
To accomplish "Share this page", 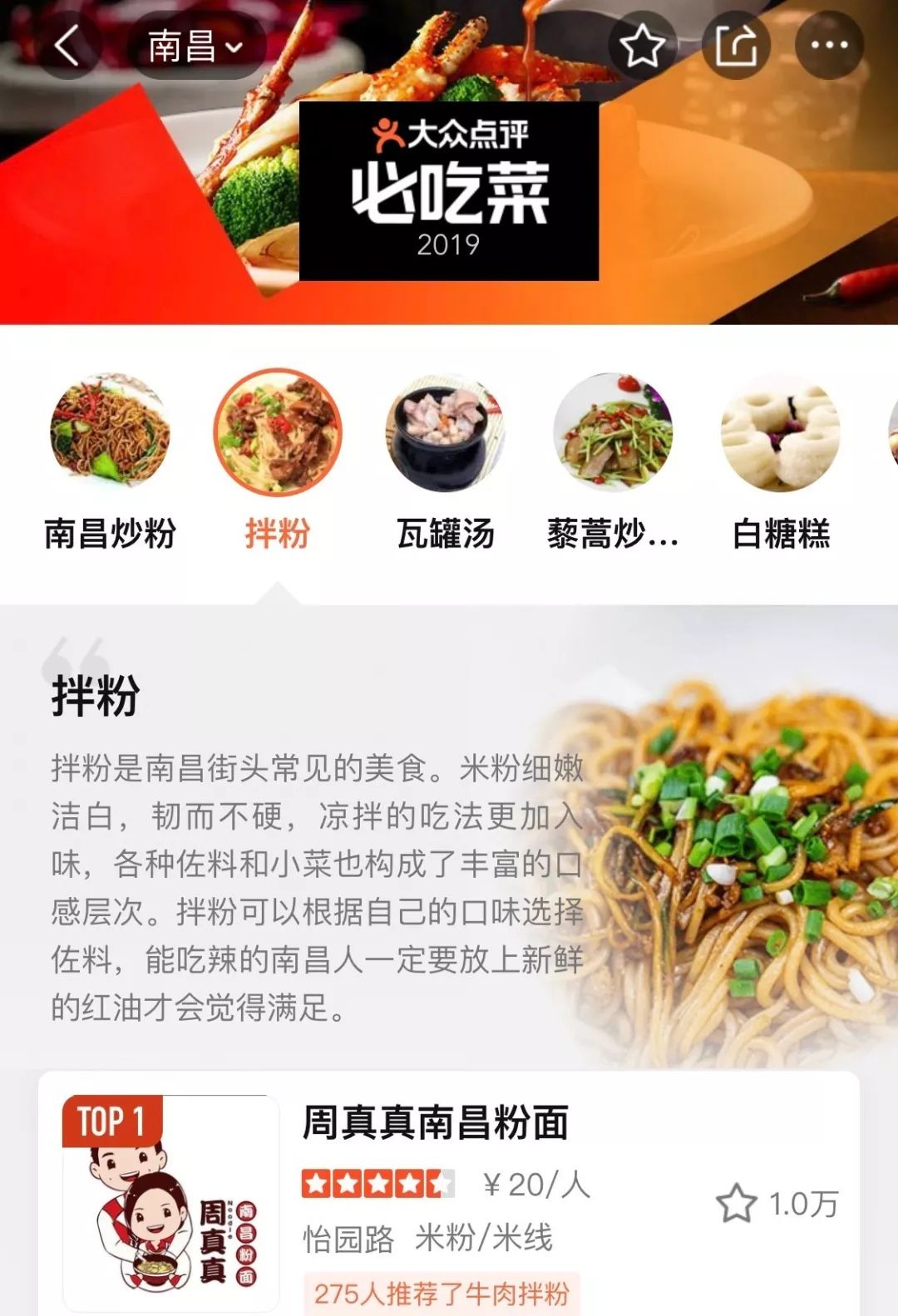I will click(x=737, y=46).
